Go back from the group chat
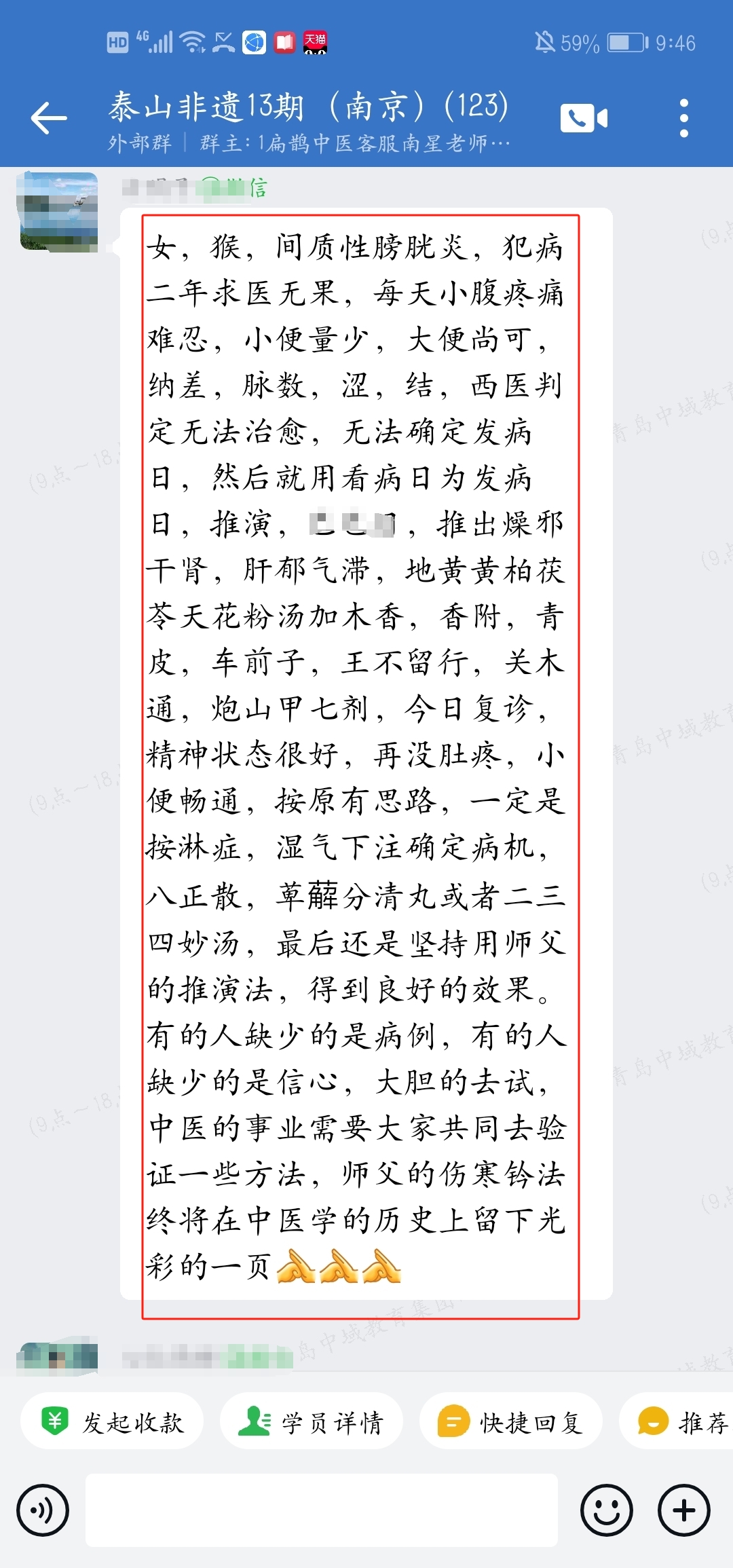This screenshot has width=733, height=1568. [x=49, y=118]
